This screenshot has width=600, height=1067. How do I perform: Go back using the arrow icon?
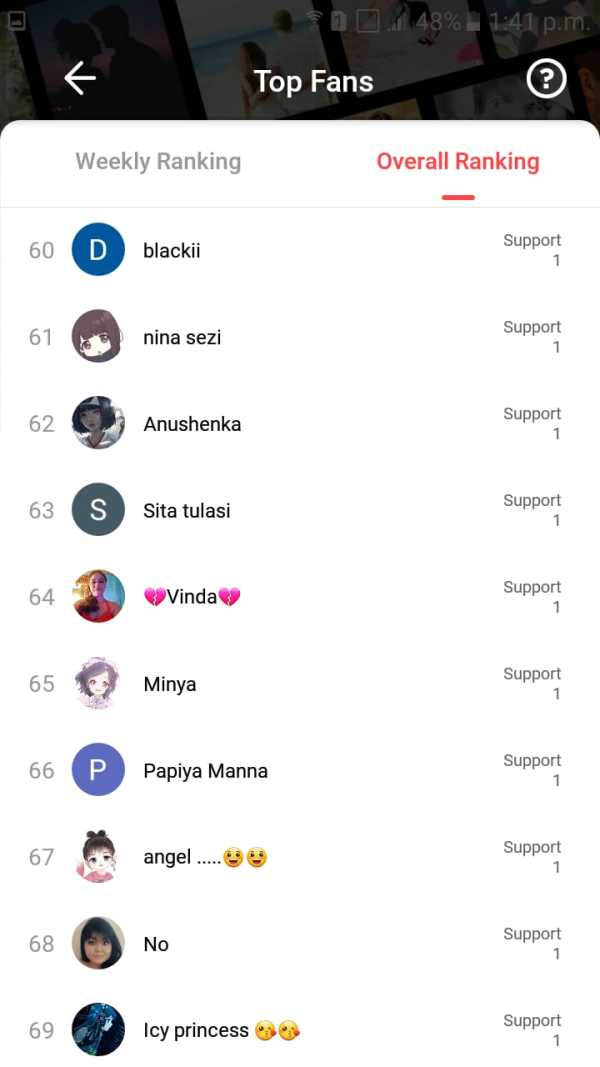[x=79, y=79]
